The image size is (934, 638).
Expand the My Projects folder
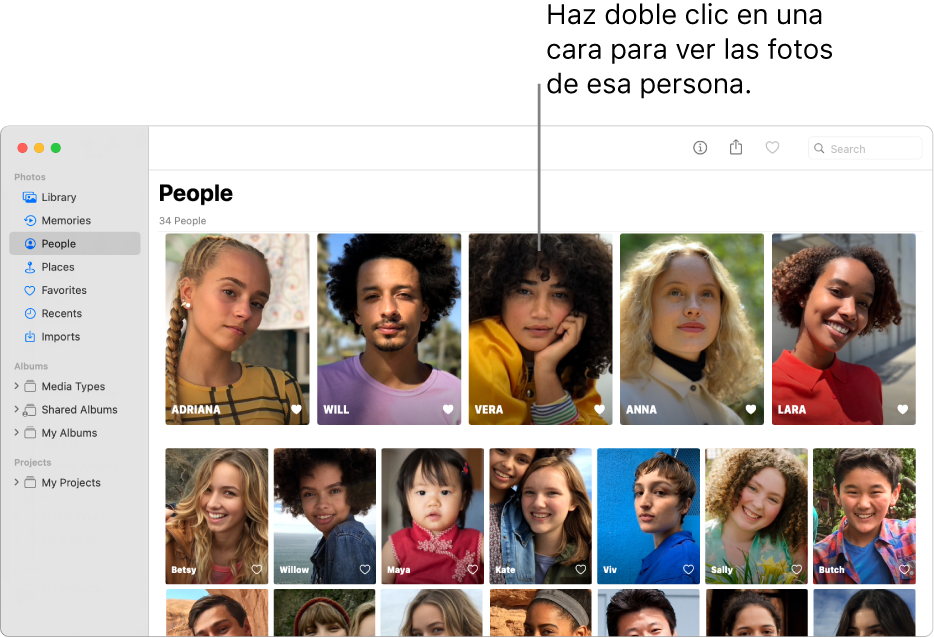pos(16,482)
